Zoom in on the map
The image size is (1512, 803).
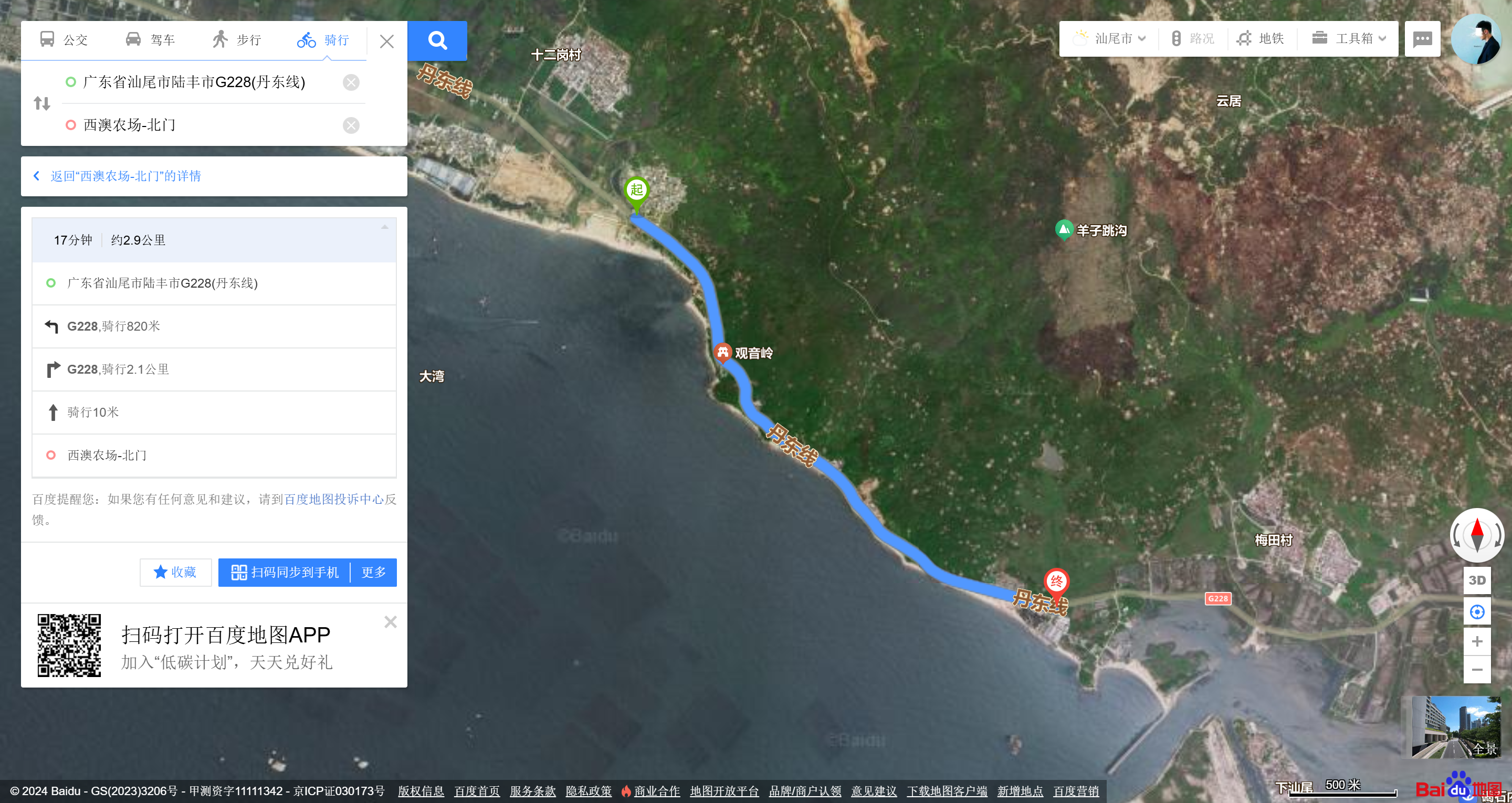point(1477,641)
